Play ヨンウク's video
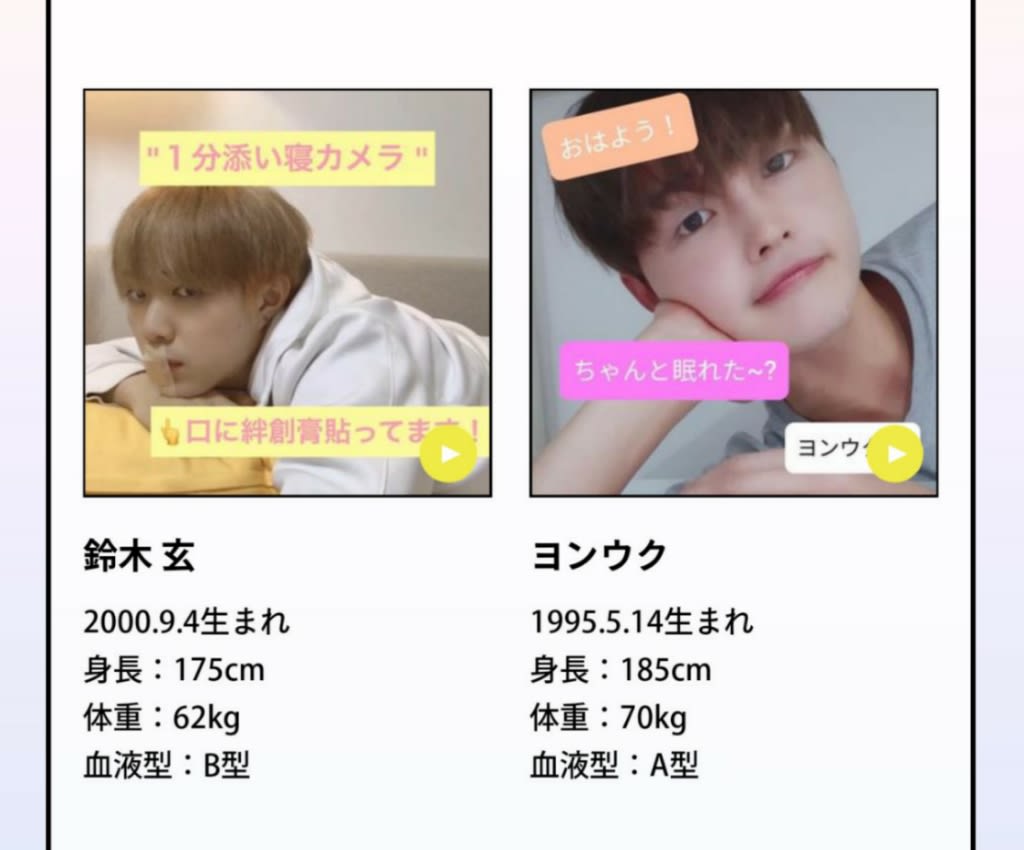The width and height of the screenshot is (1024, 850). click(894, 454)
